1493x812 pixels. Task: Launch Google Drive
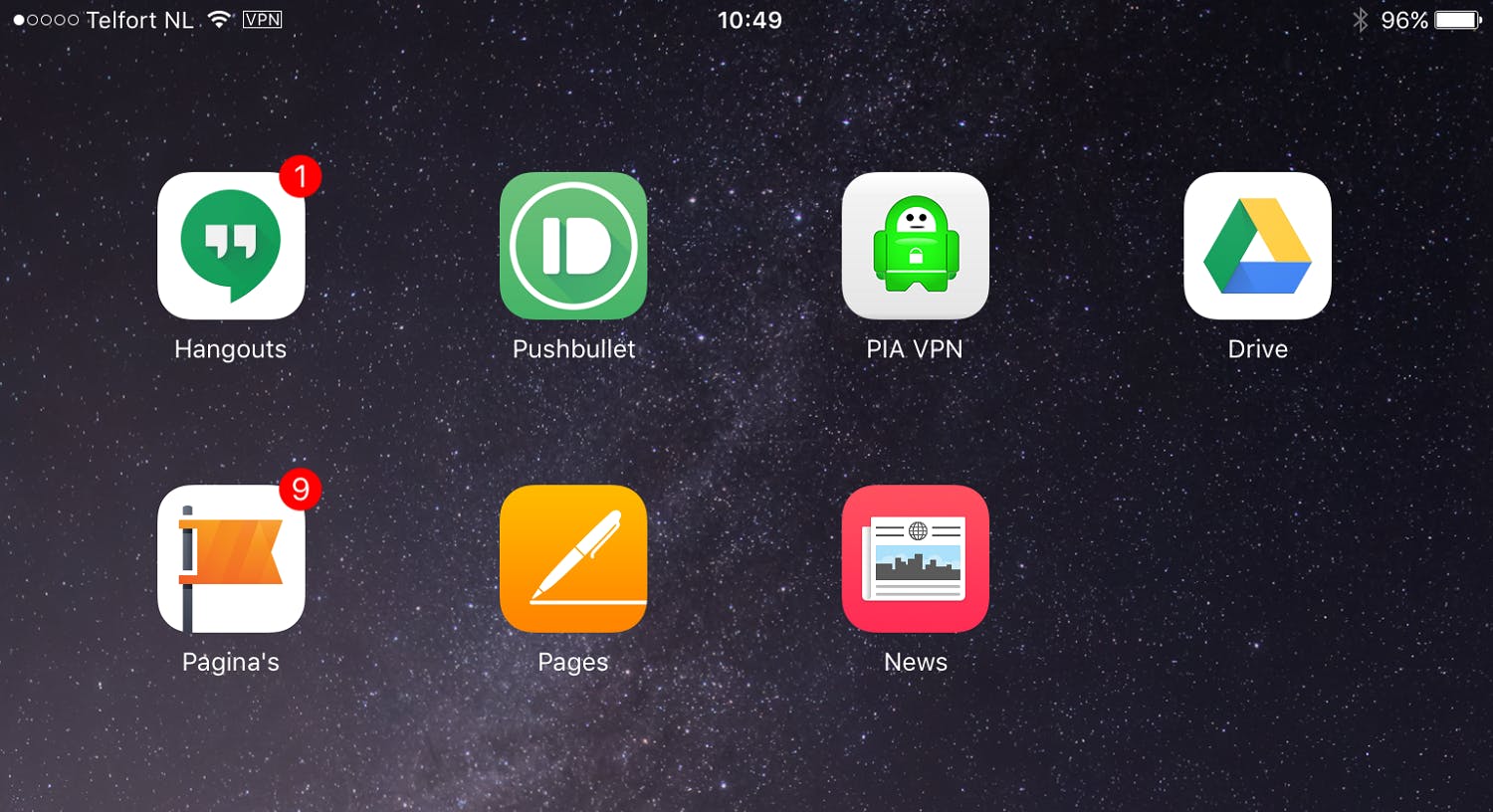tap(1257, 246)
